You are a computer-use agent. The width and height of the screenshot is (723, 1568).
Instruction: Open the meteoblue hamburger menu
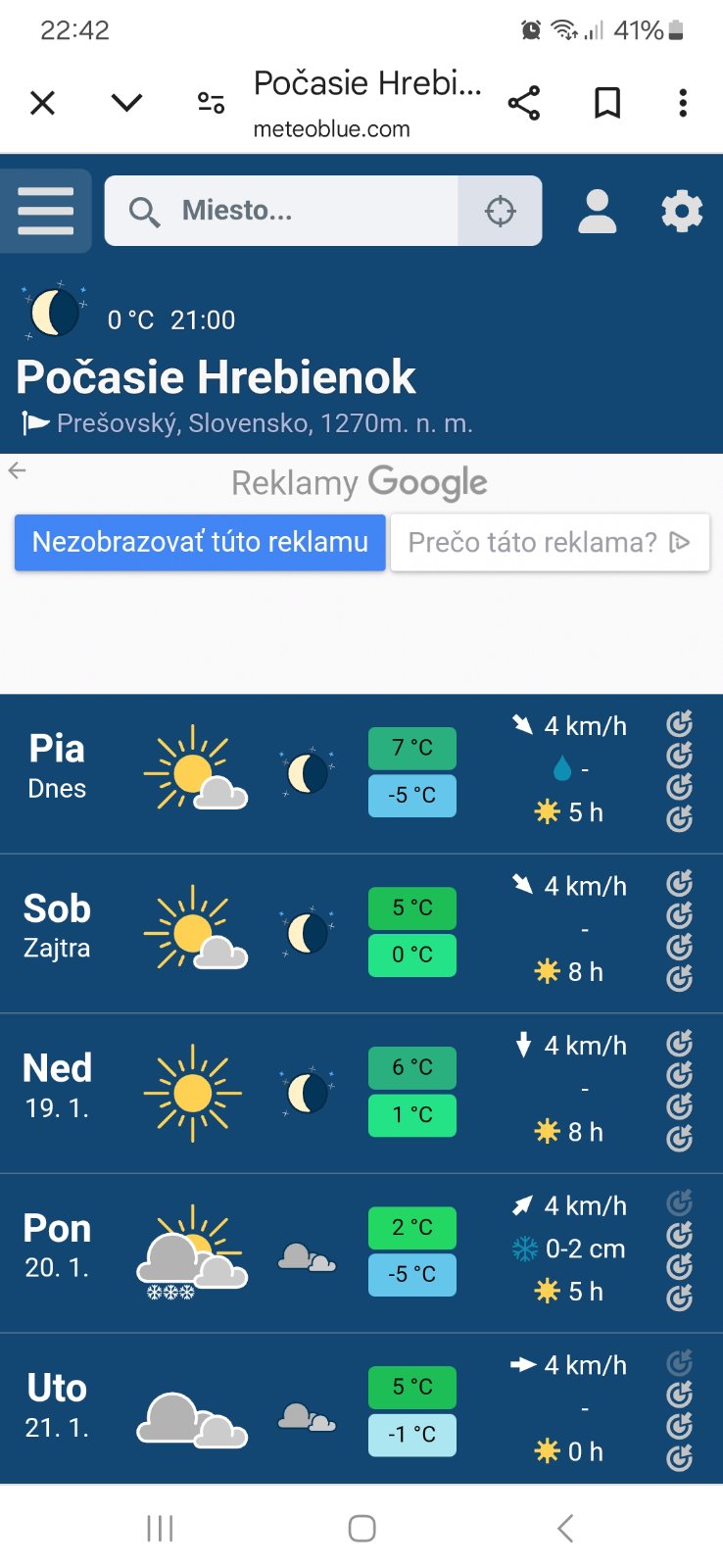[45, 211]
